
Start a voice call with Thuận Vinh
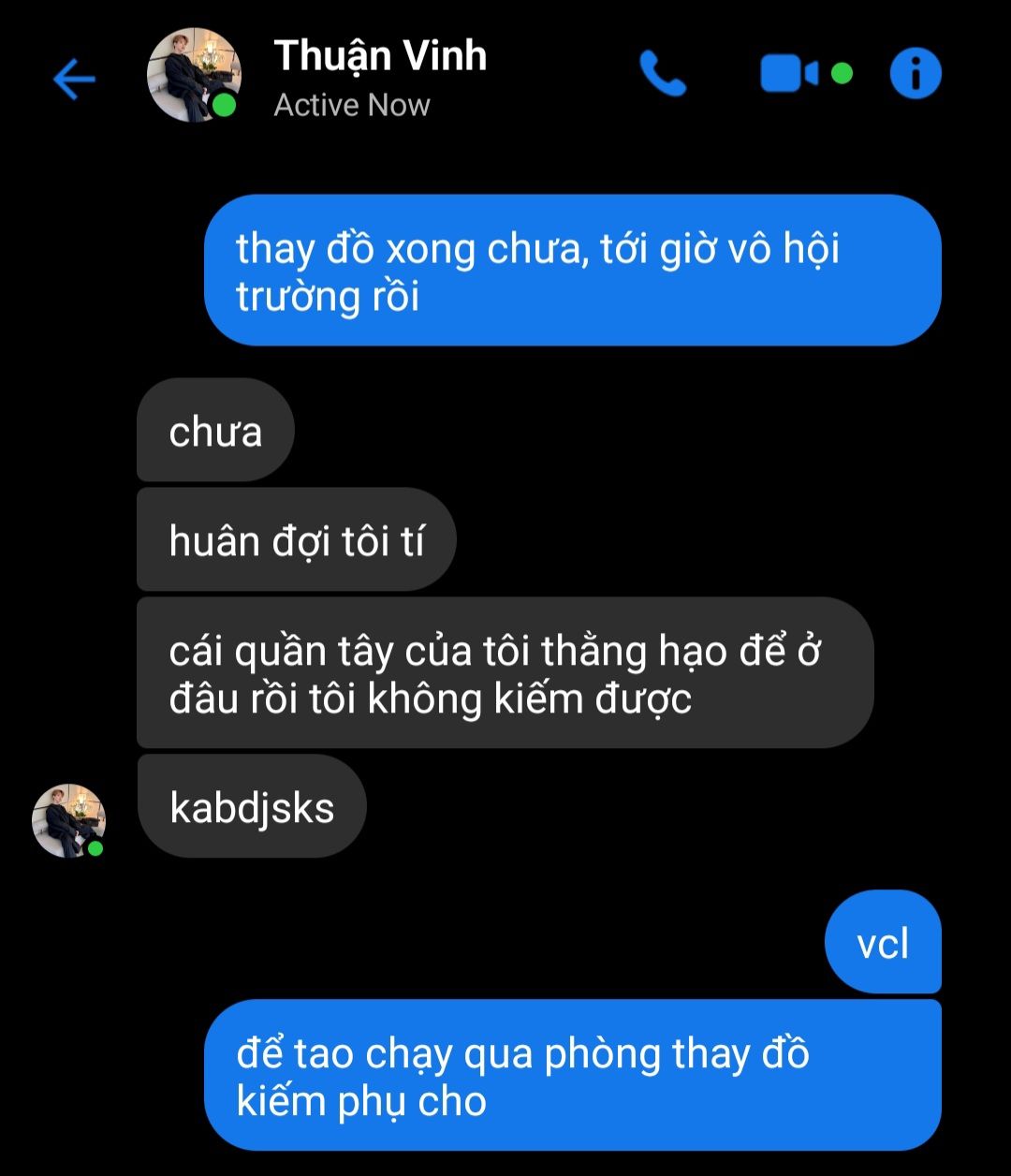coord(663,74)
